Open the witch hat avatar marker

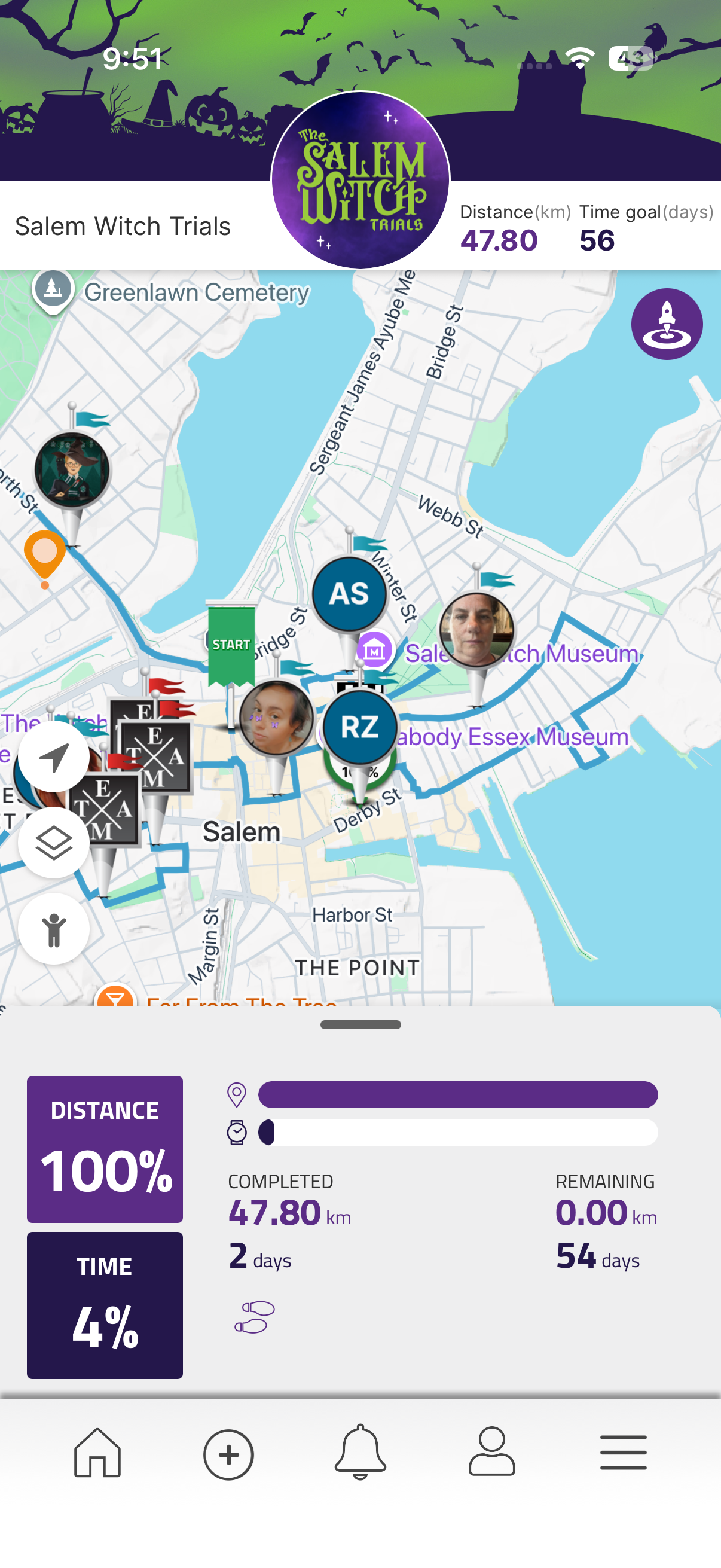[72, 469]
